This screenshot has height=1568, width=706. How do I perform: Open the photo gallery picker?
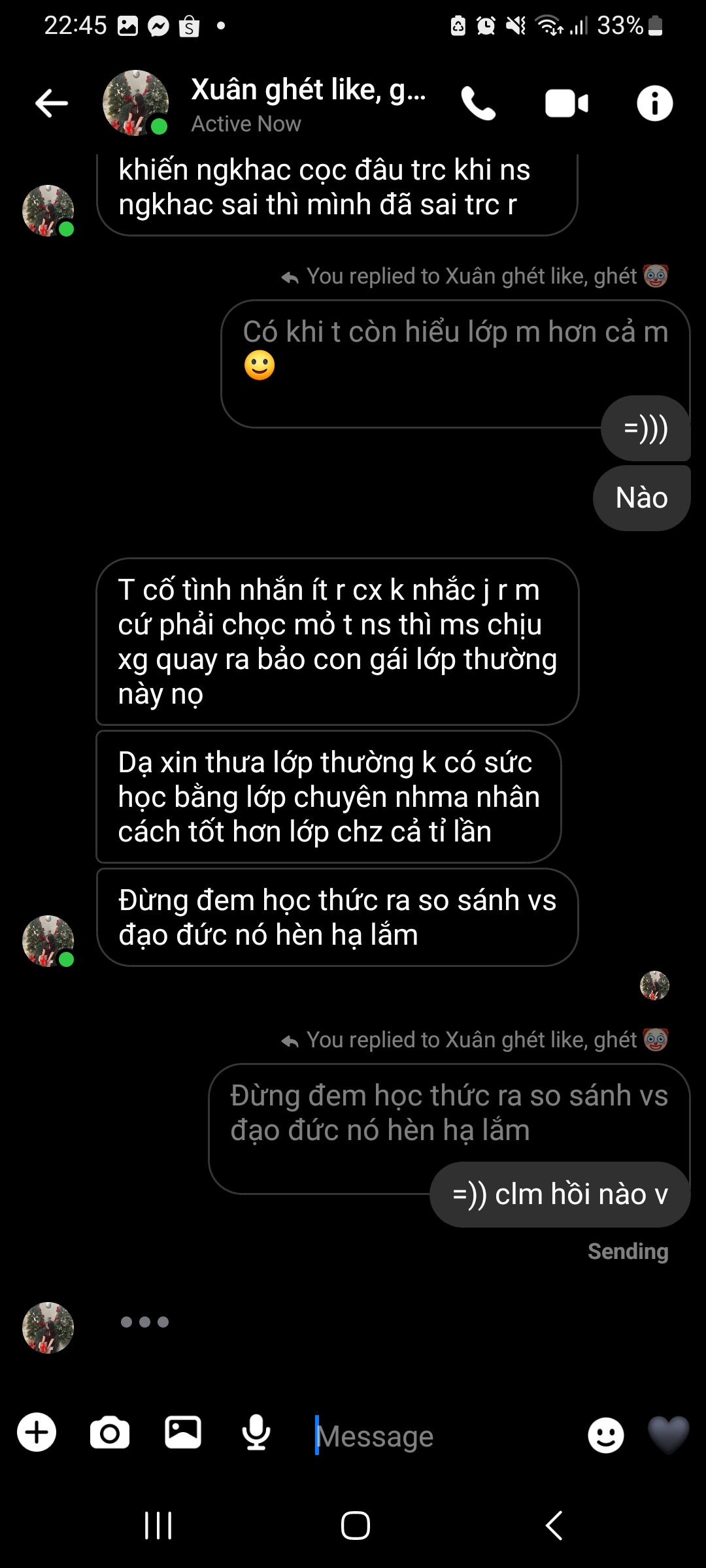click(183, 1432)
